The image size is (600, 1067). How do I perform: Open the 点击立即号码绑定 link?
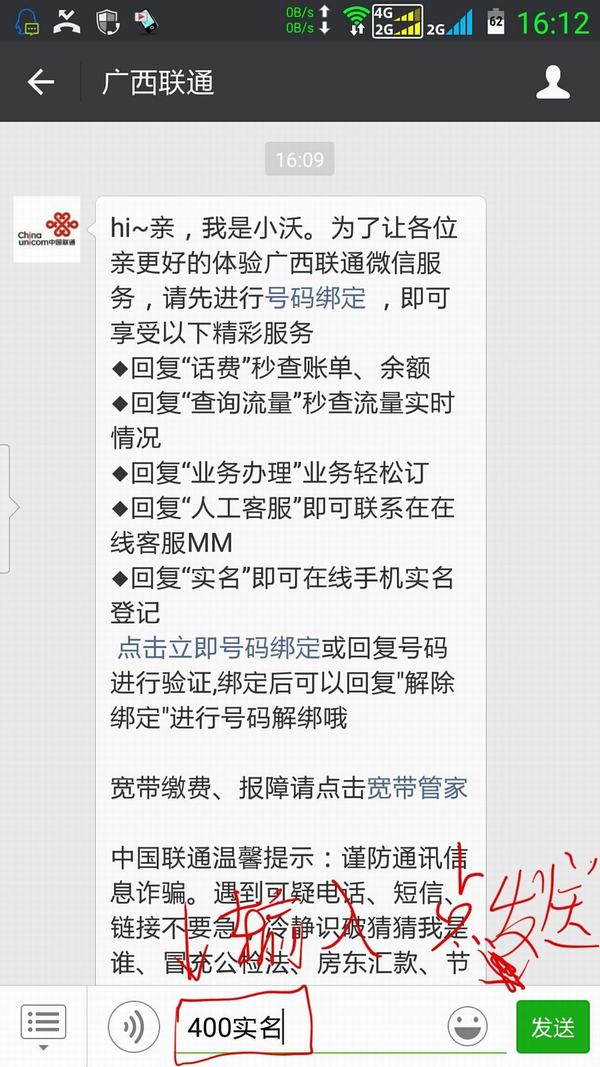pyautogui.click(x=218, y=647)
